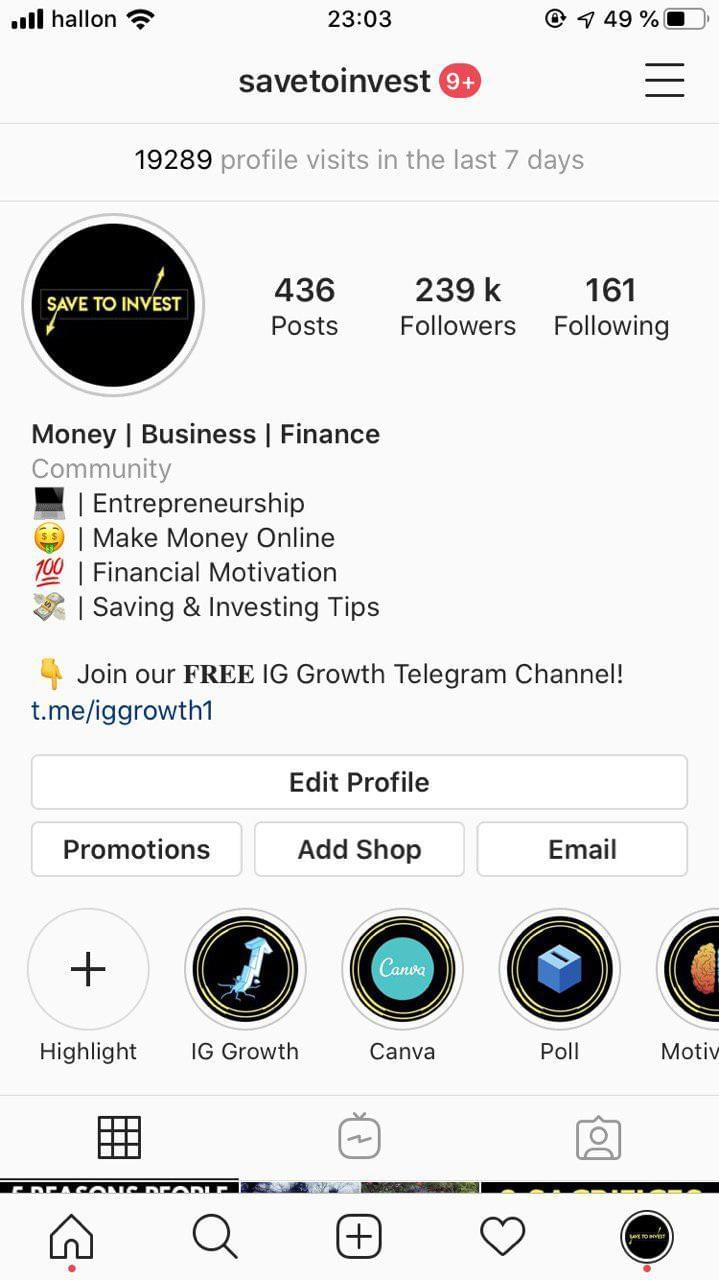Go to the home feed
Screen dimensions: 719x1280
pyautogui.click(x=71, y=1238)
